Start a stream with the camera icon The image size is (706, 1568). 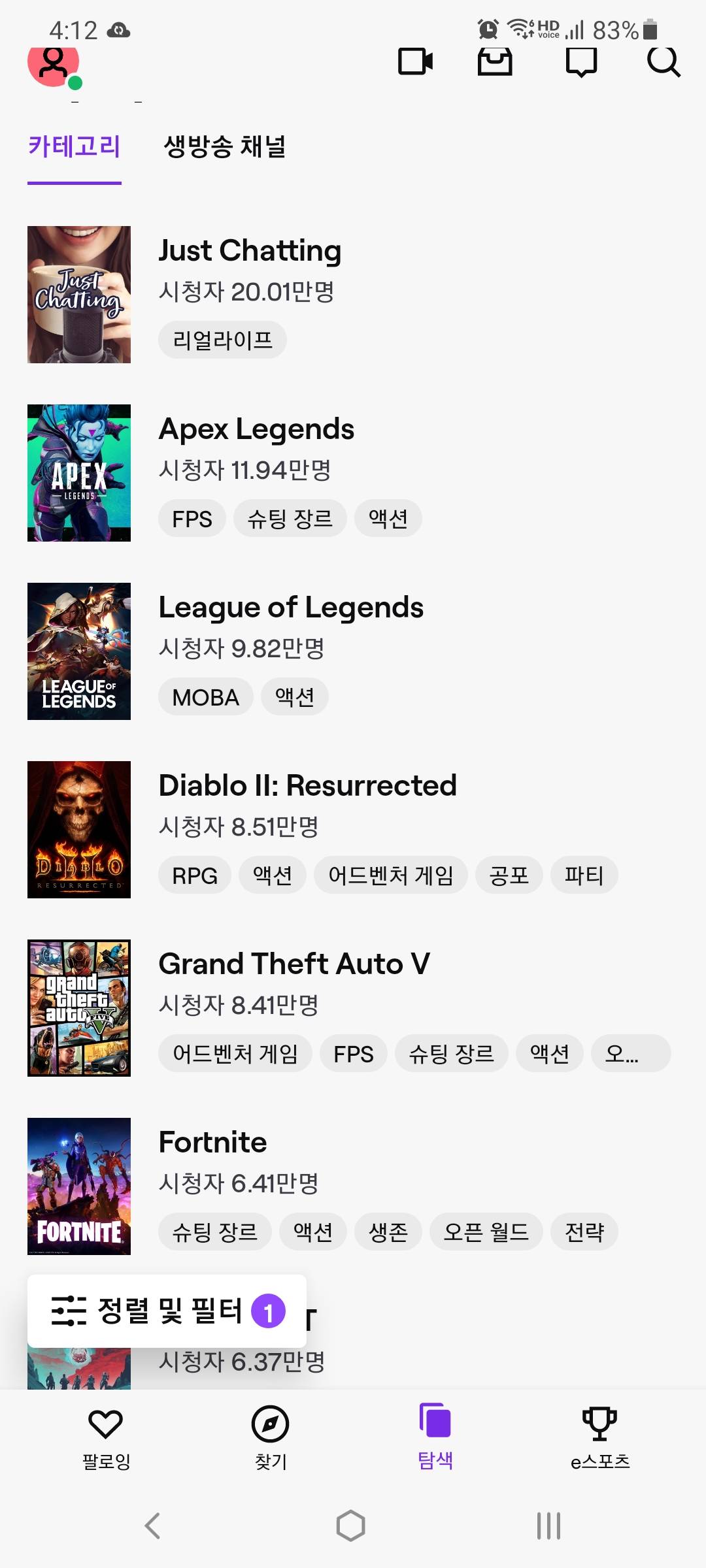[x=415, y=62]
